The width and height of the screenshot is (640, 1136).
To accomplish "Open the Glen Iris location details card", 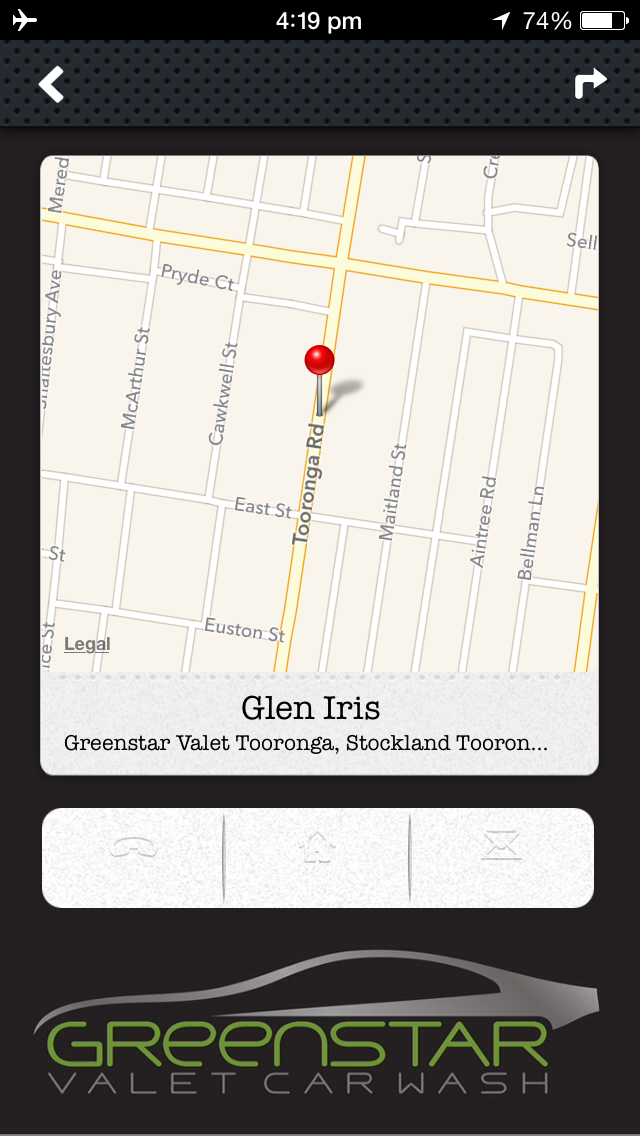I will pyautogui.click(x=319, y=723).
